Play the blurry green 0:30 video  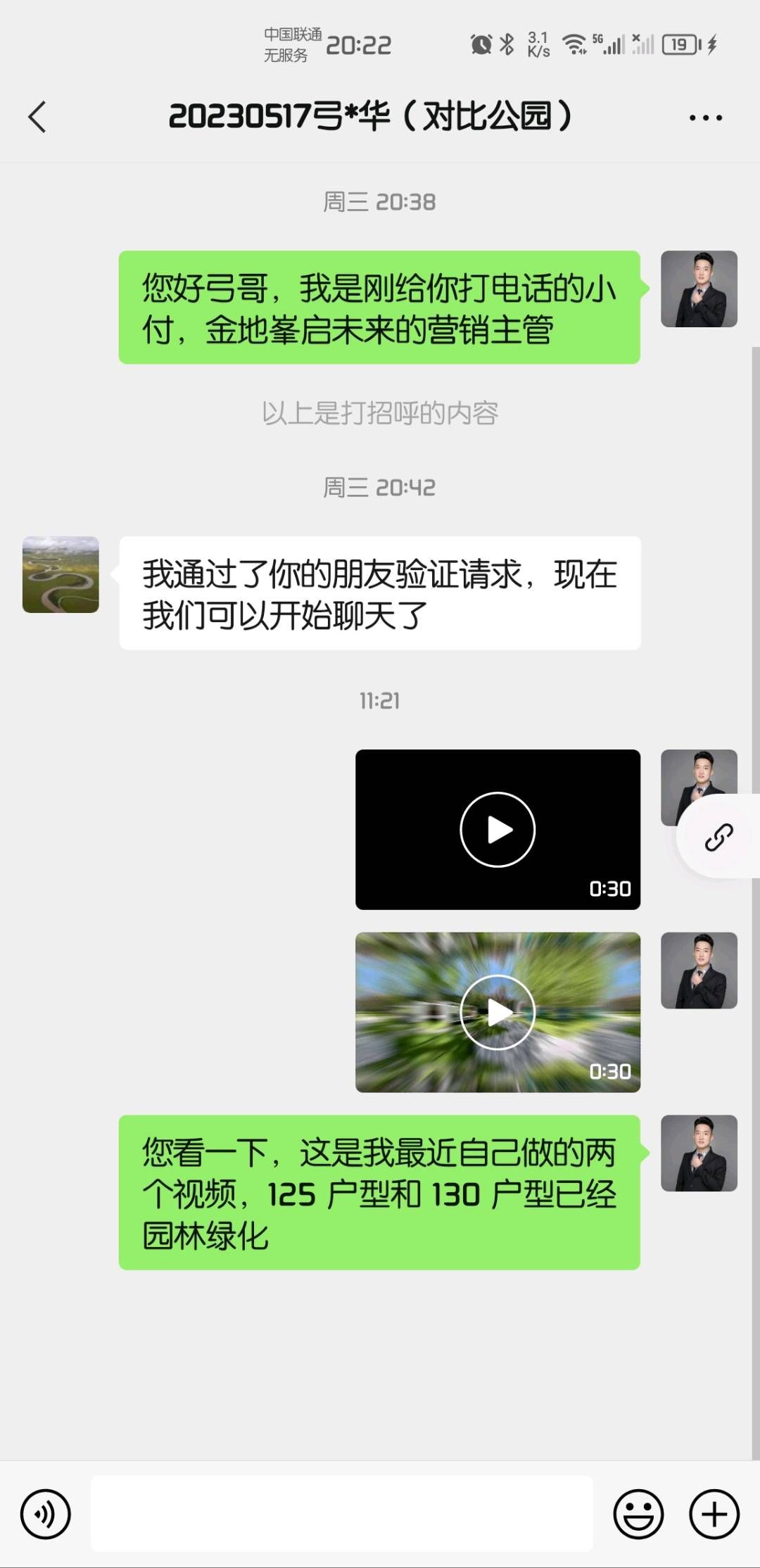tap(498, 1013)
